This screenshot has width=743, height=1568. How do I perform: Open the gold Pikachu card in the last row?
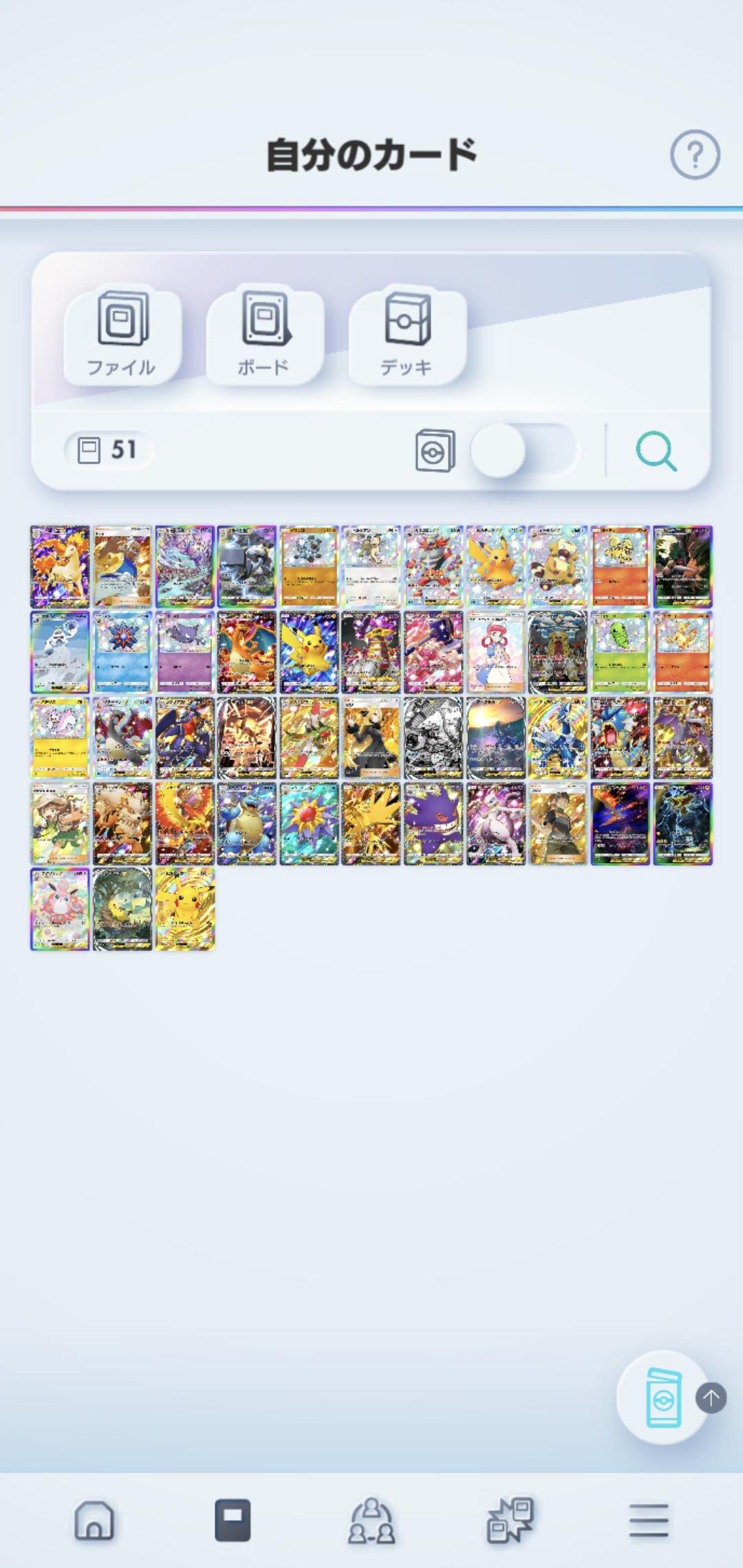click(x=185, y=909)
